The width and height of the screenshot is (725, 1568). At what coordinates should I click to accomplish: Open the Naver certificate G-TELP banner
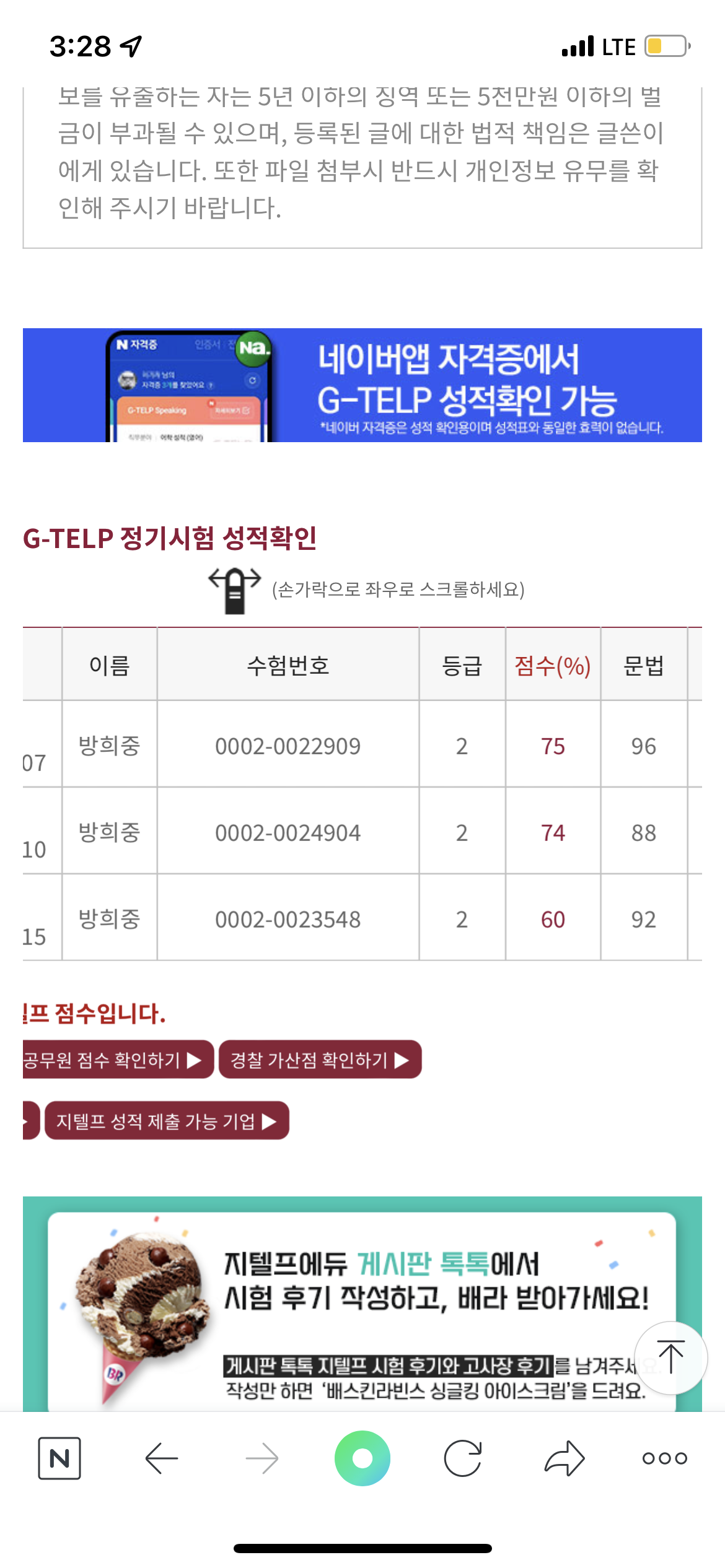tap(362, 385)
